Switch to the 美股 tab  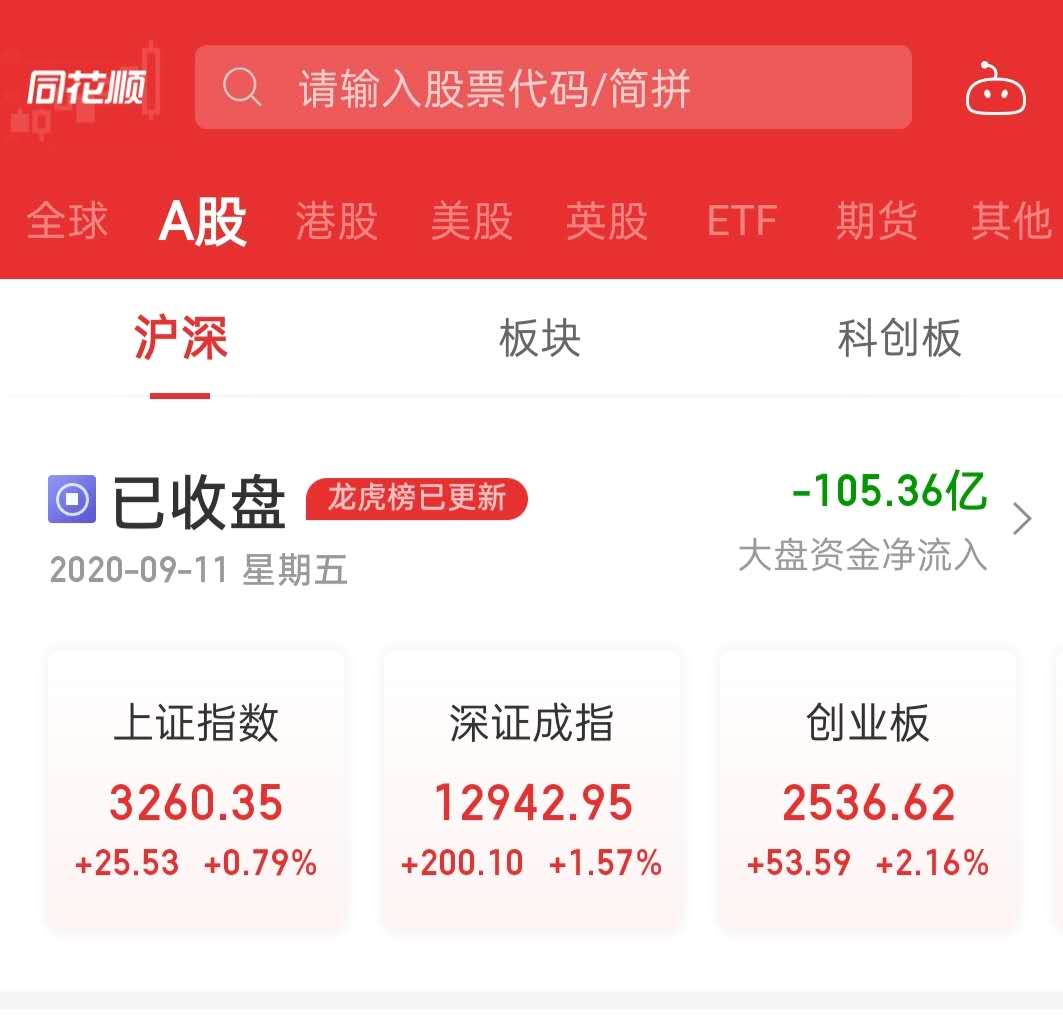coord(472,221)
